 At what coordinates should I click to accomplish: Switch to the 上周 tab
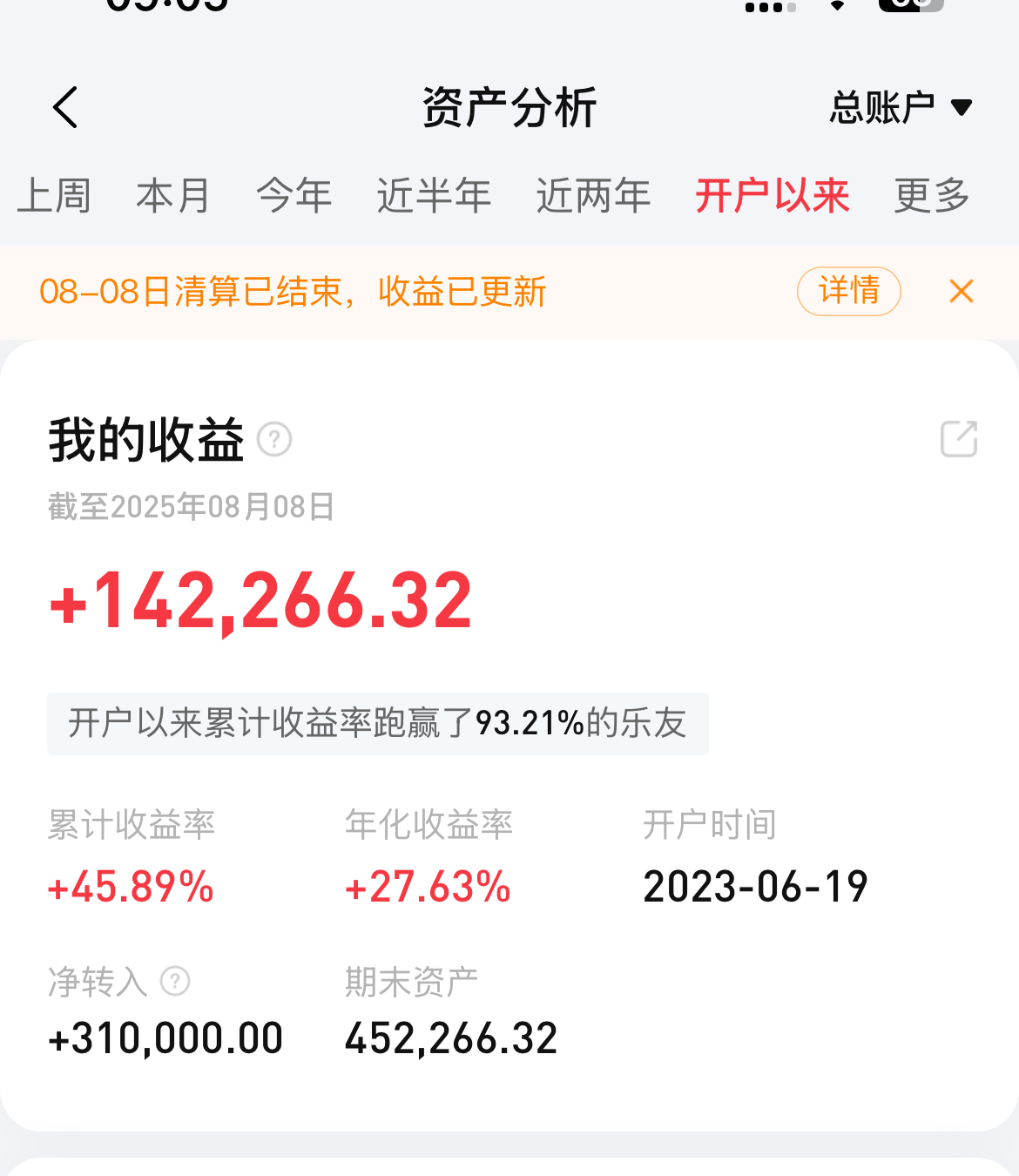(54, 195)
